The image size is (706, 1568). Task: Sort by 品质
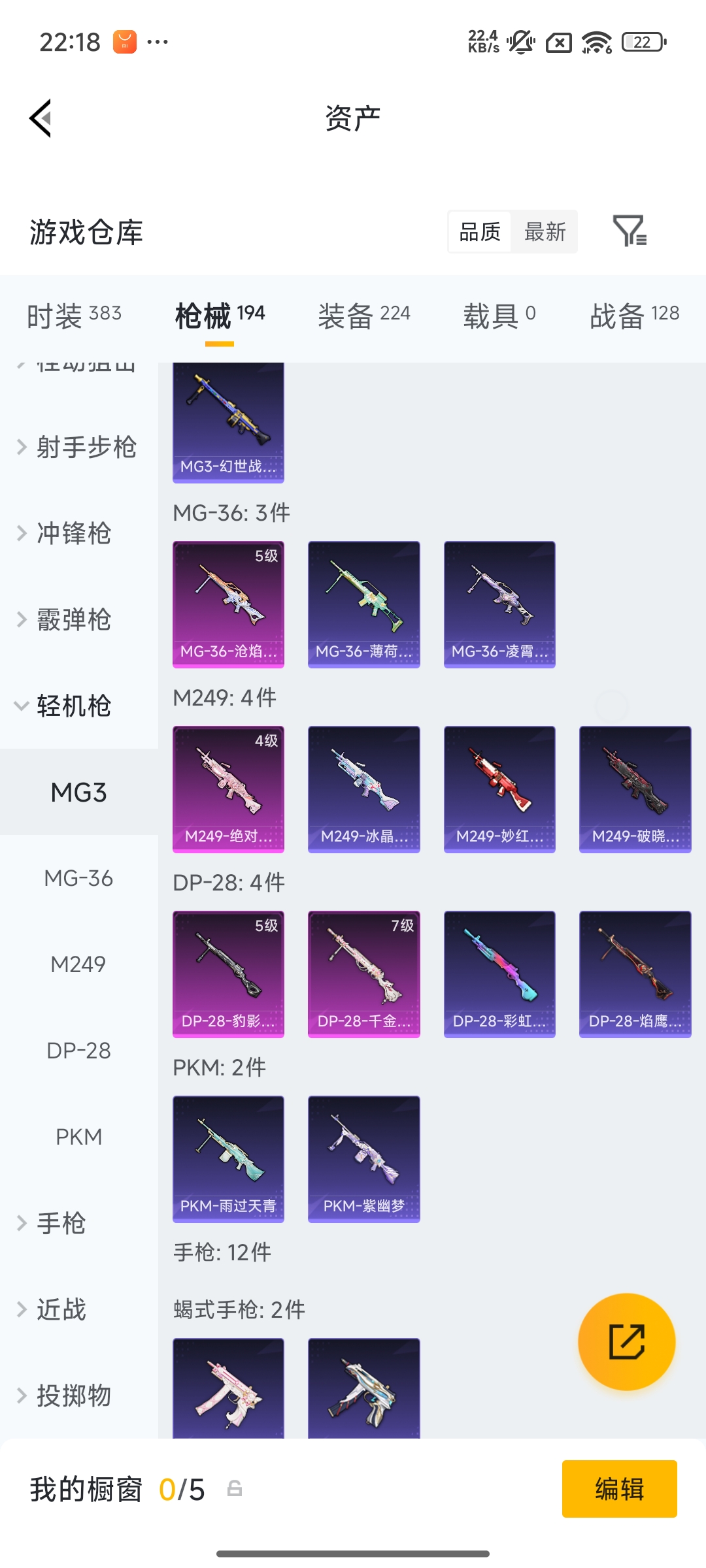[480, 231]
